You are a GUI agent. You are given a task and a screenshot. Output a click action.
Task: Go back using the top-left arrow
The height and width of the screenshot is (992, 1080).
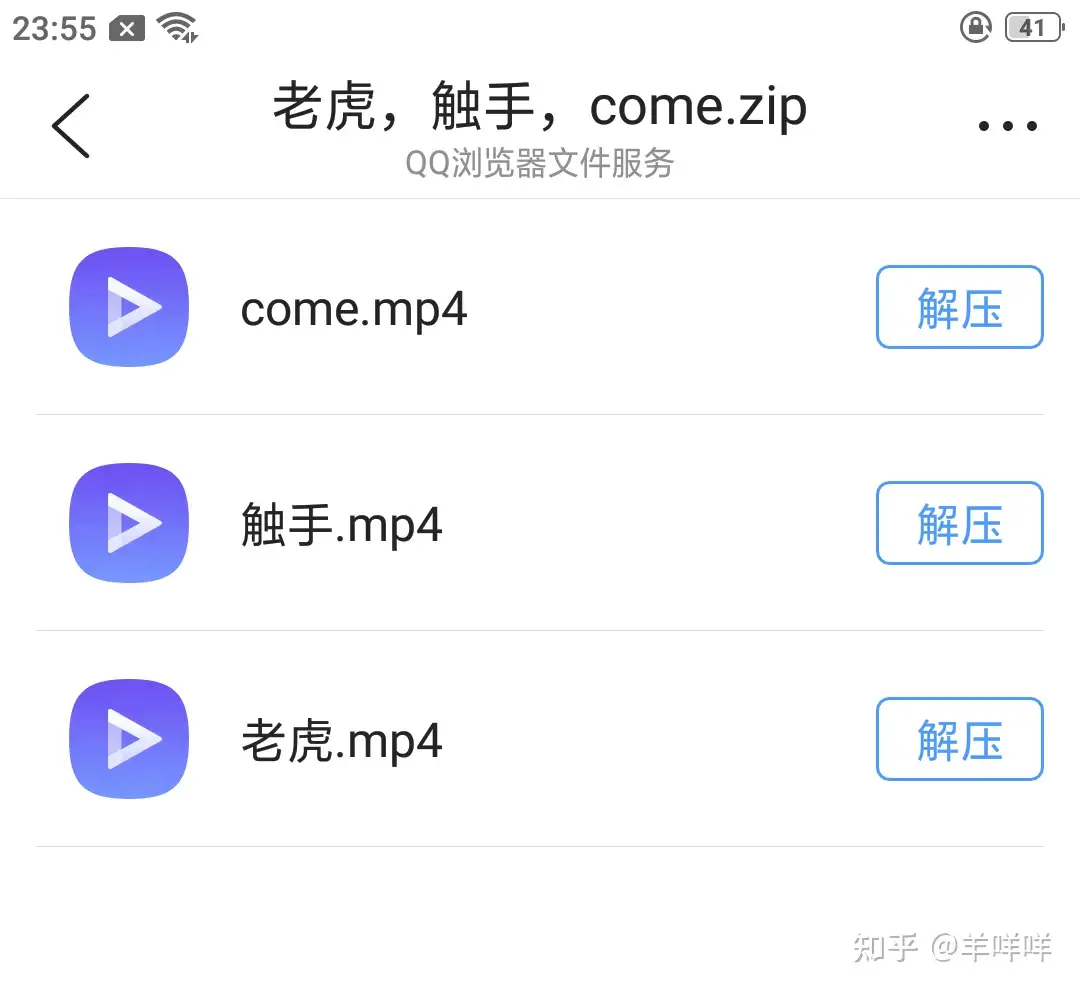click(x=71, y=126)
